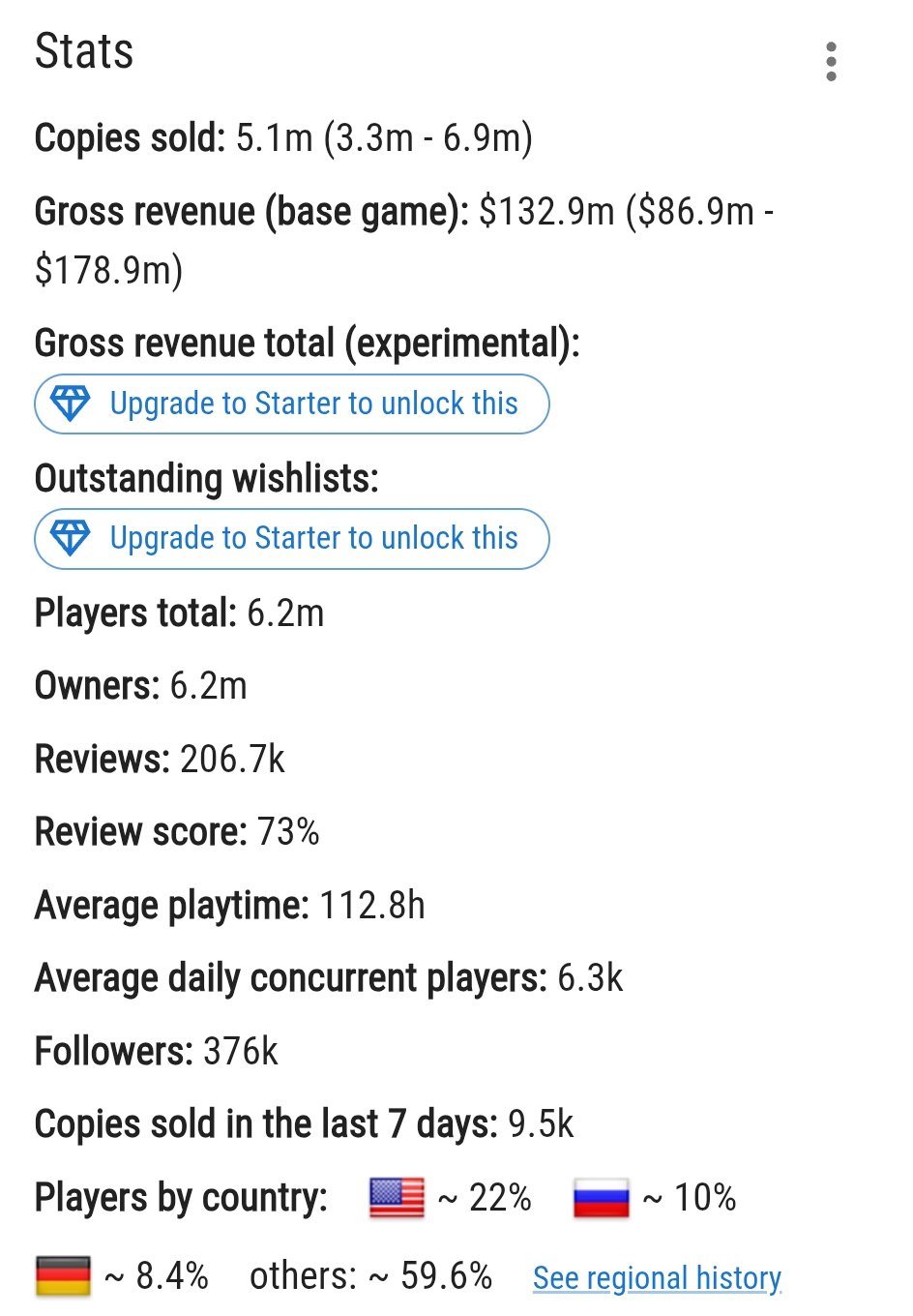Tap upgrade button under Outstanding wishlists
The height and width of the screenshot is (1316, 913).
(x=291, y=538)
